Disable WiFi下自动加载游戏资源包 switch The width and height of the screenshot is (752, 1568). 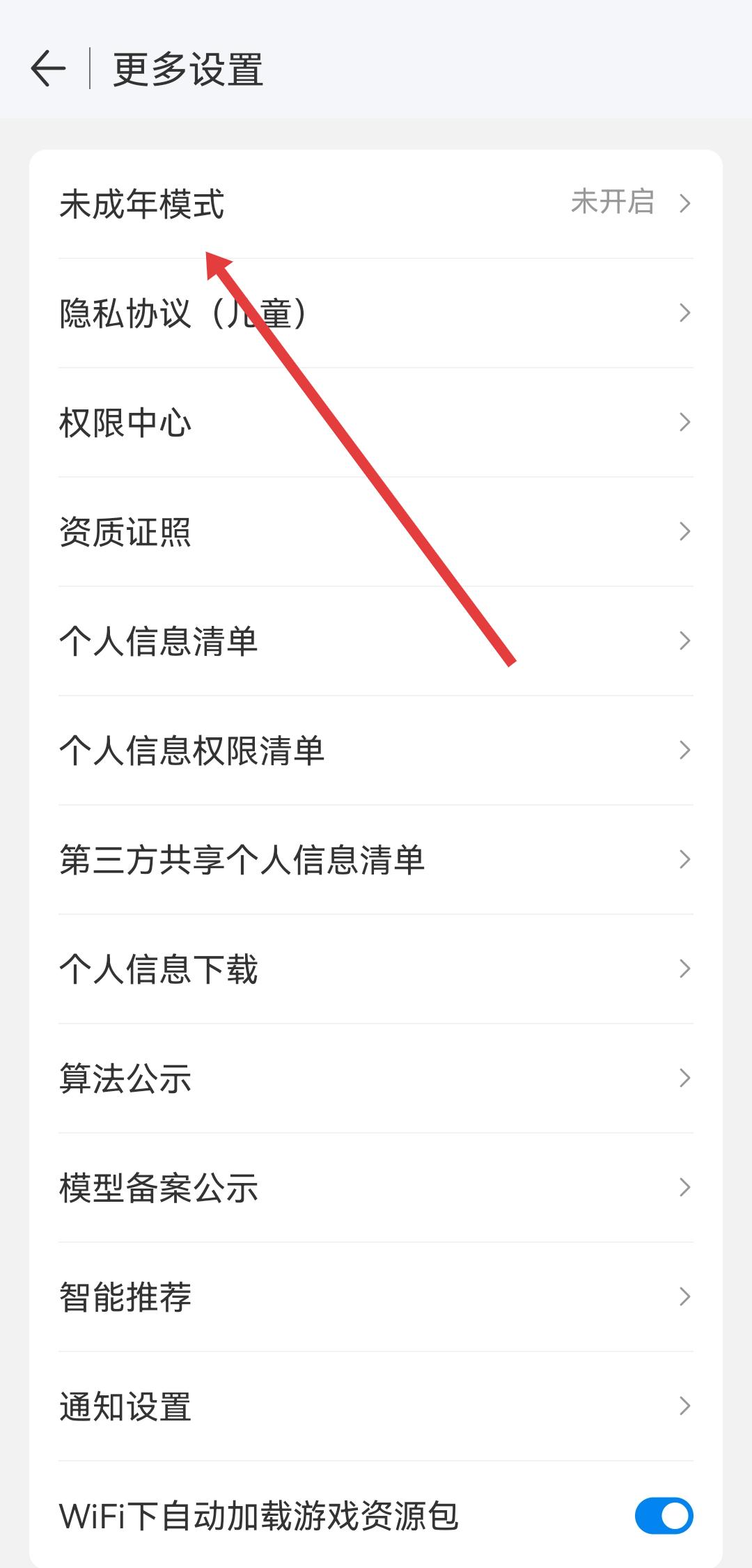coord(663,1516)
